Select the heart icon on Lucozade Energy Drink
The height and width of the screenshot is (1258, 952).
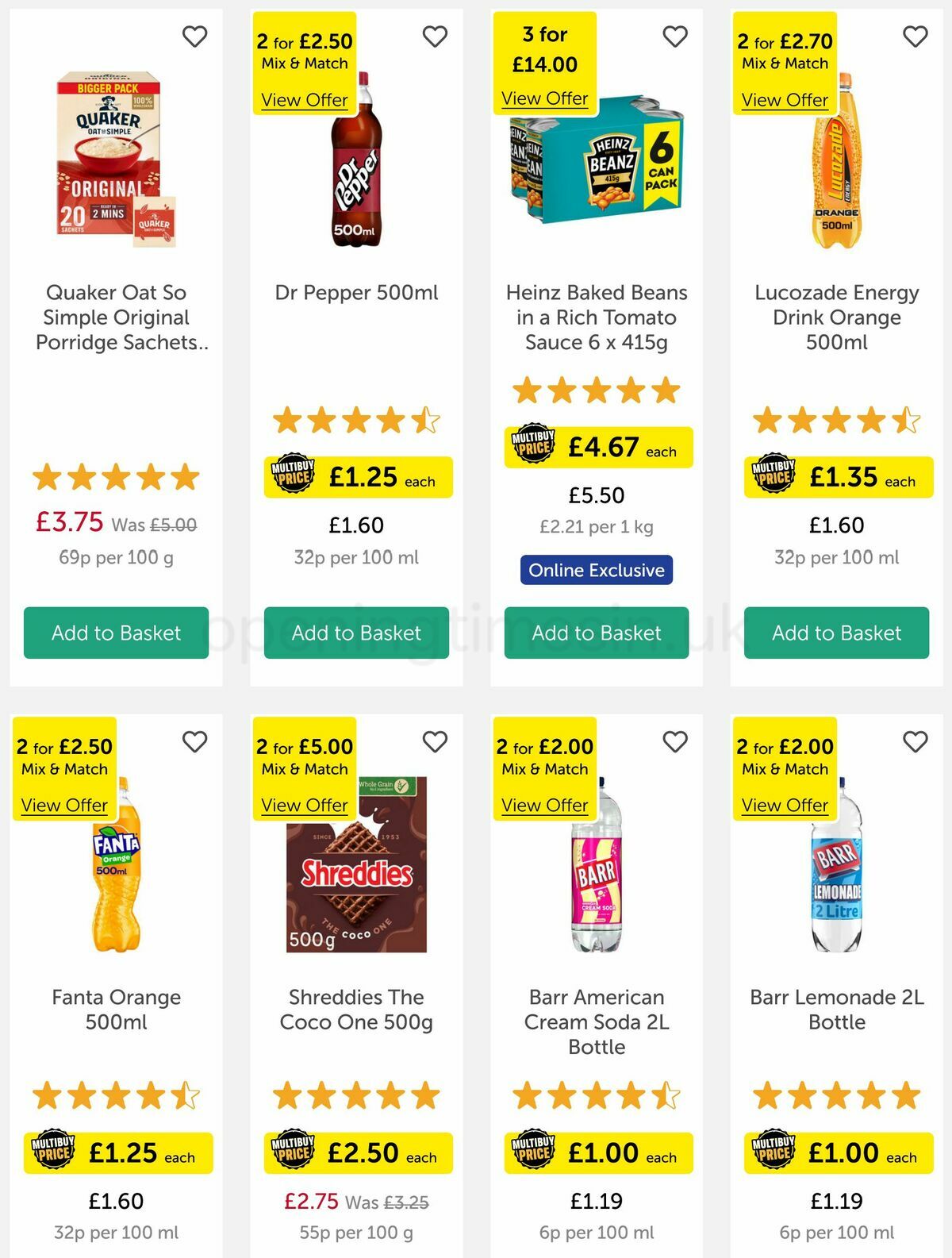click(x=915, y=36)
